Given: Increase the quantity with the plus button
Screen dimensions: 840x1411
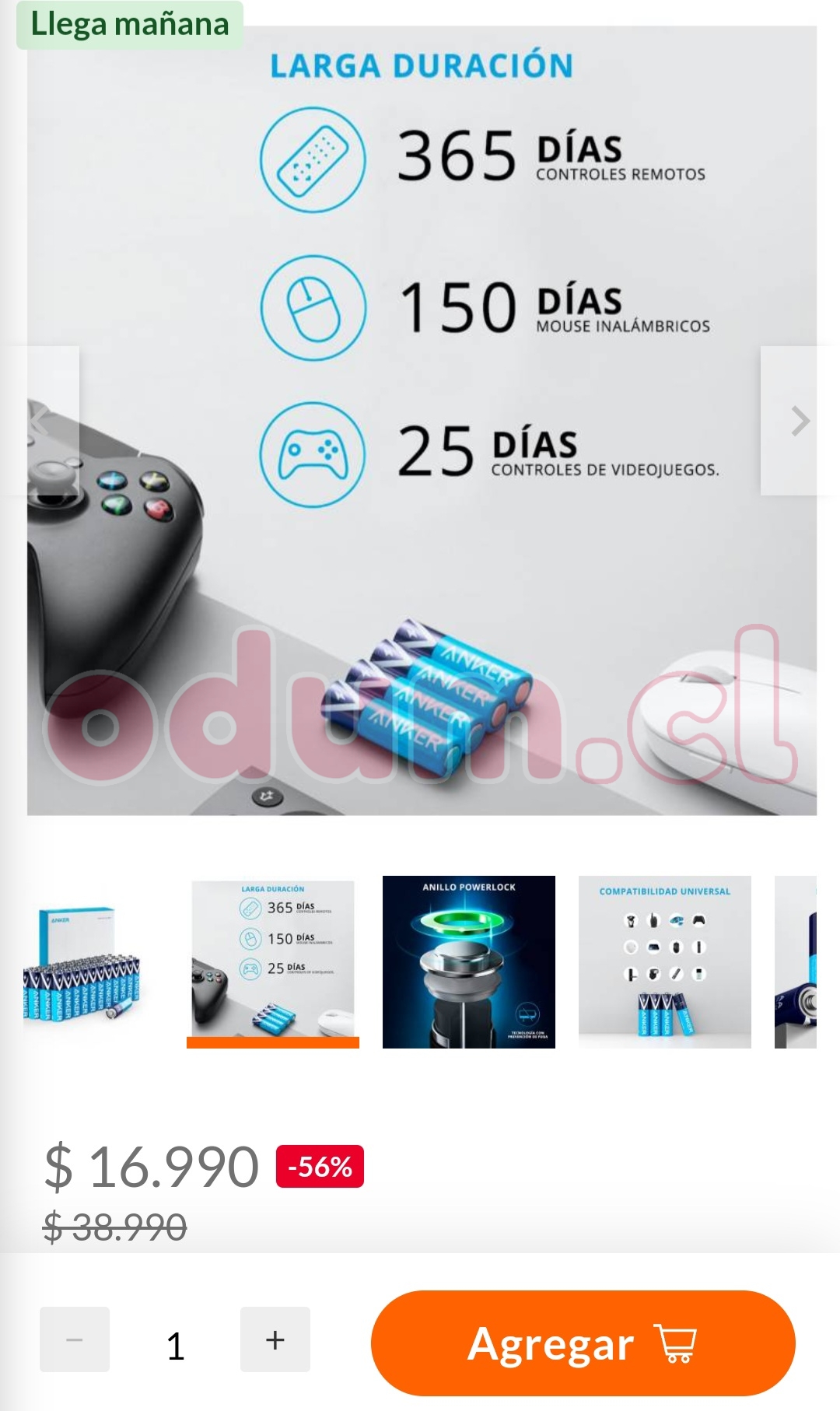Looking at the screenshot, I should point(275,1339).
